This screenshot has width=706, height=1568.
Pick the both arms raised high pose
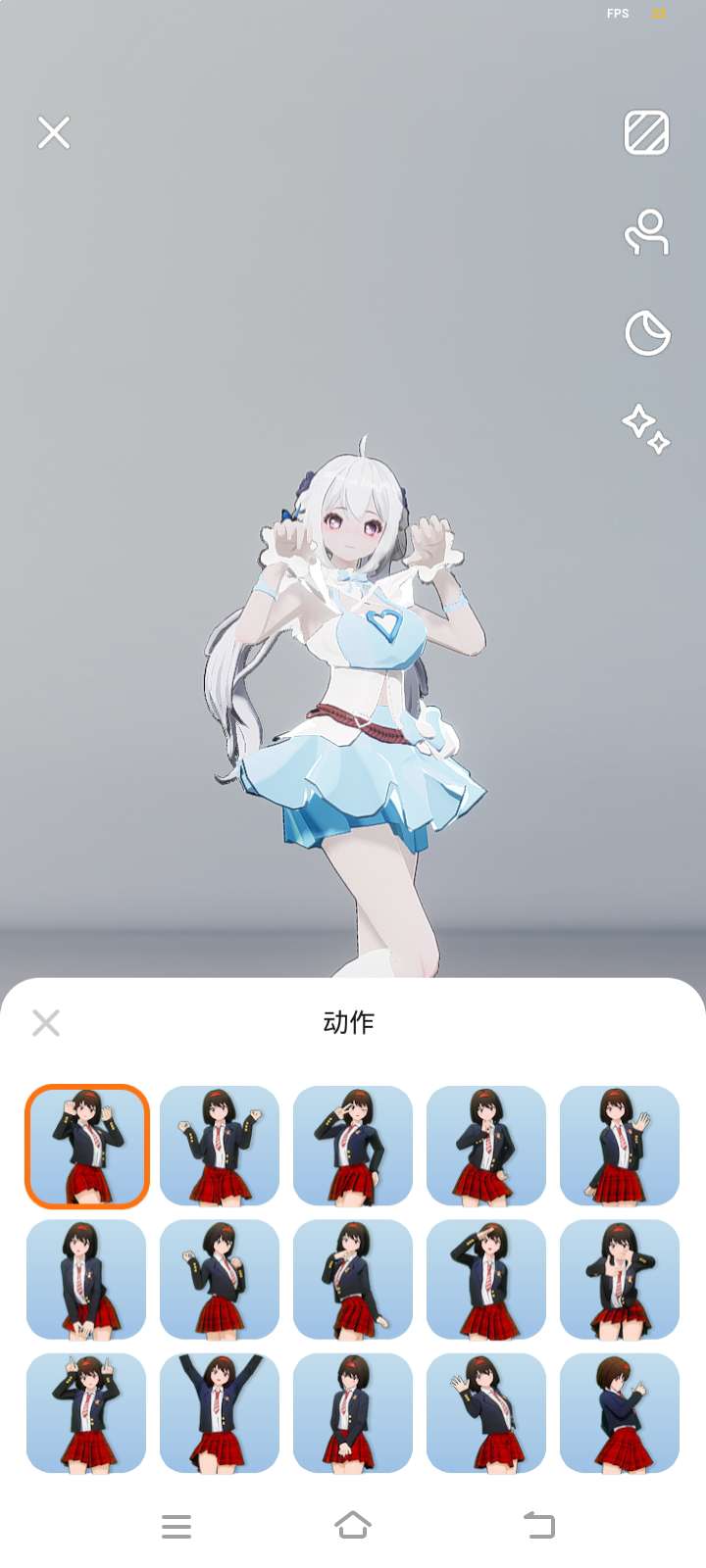220,1412
